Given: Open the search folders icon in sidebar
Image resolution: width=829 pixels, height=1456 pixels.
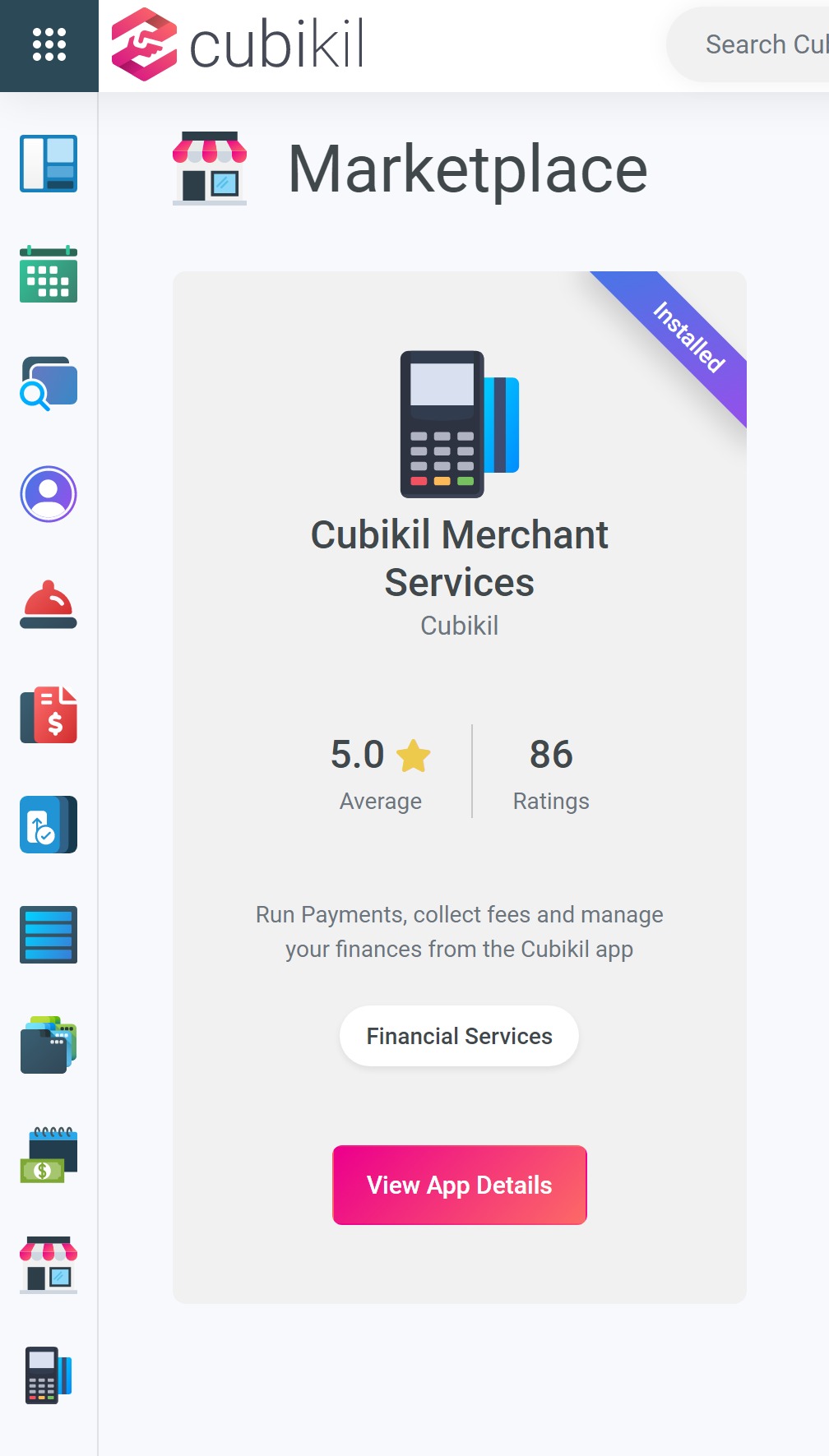Looking at the screenshot, I should point(49,383).
